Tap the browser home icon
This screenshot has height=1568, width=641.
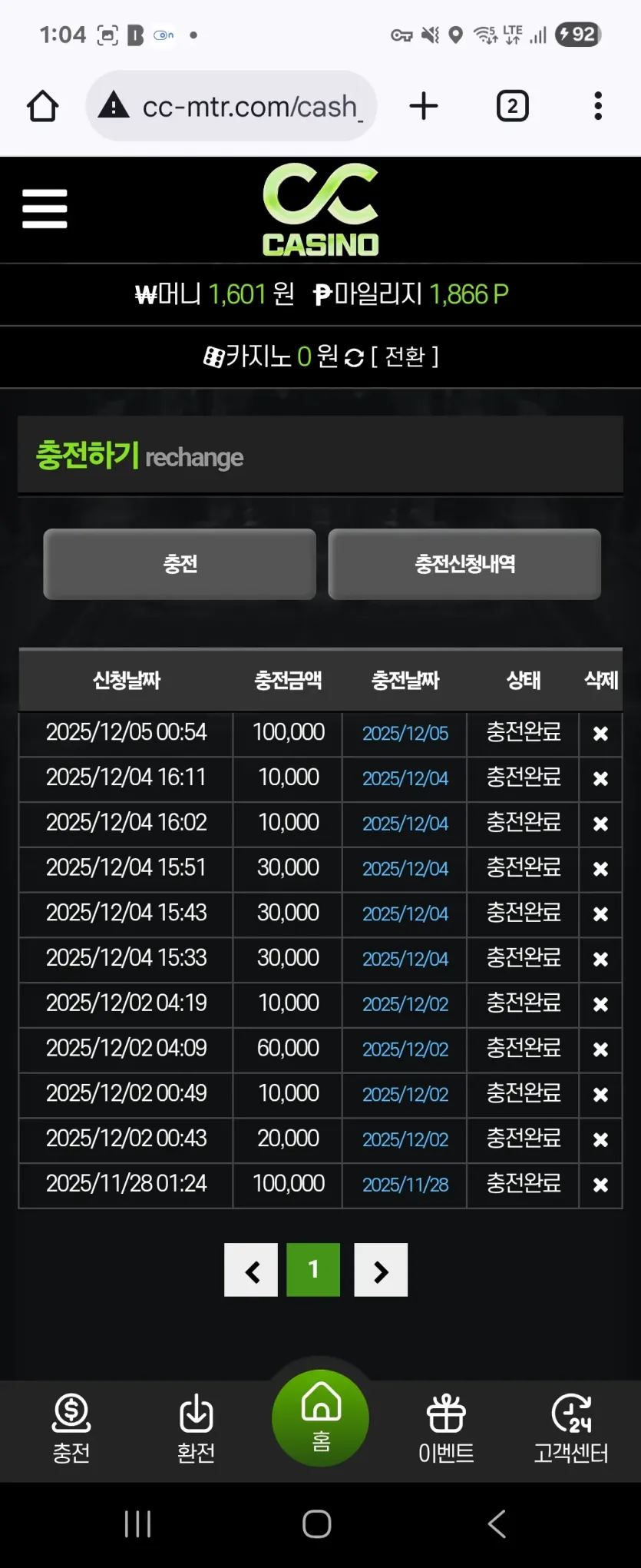coord(43,106)
